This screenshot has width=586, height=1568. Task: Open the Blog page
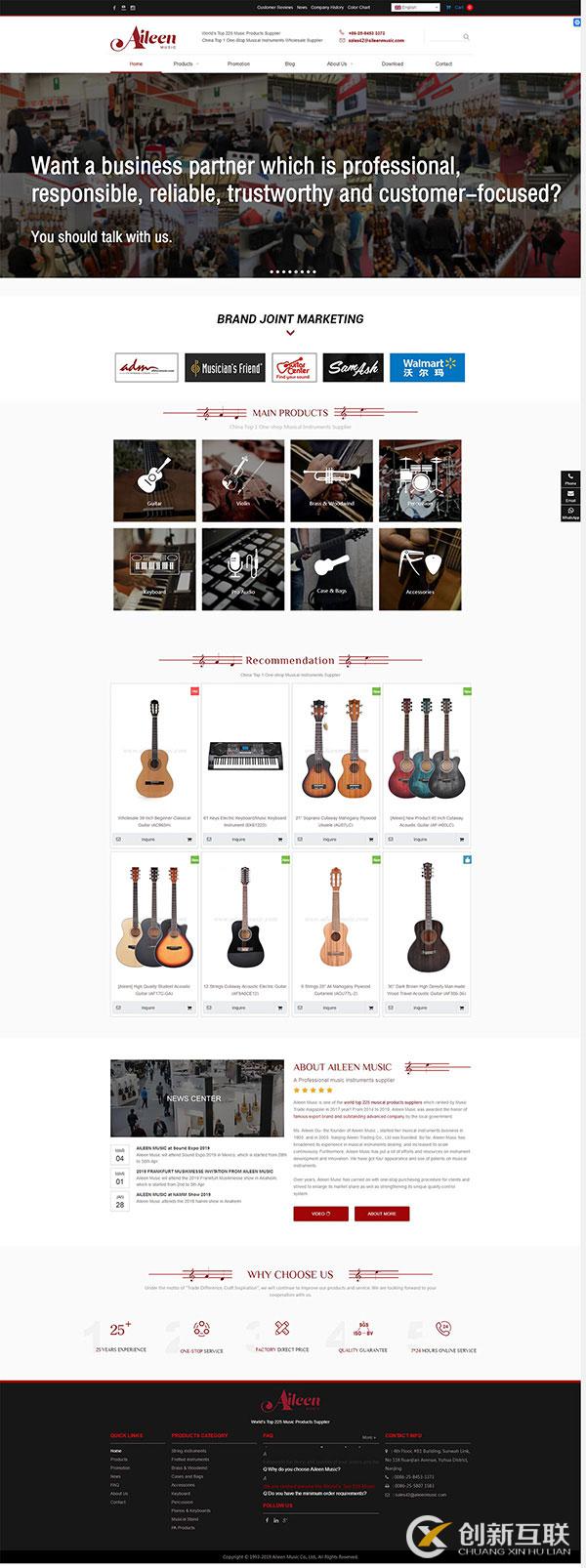tap(290, 63)
